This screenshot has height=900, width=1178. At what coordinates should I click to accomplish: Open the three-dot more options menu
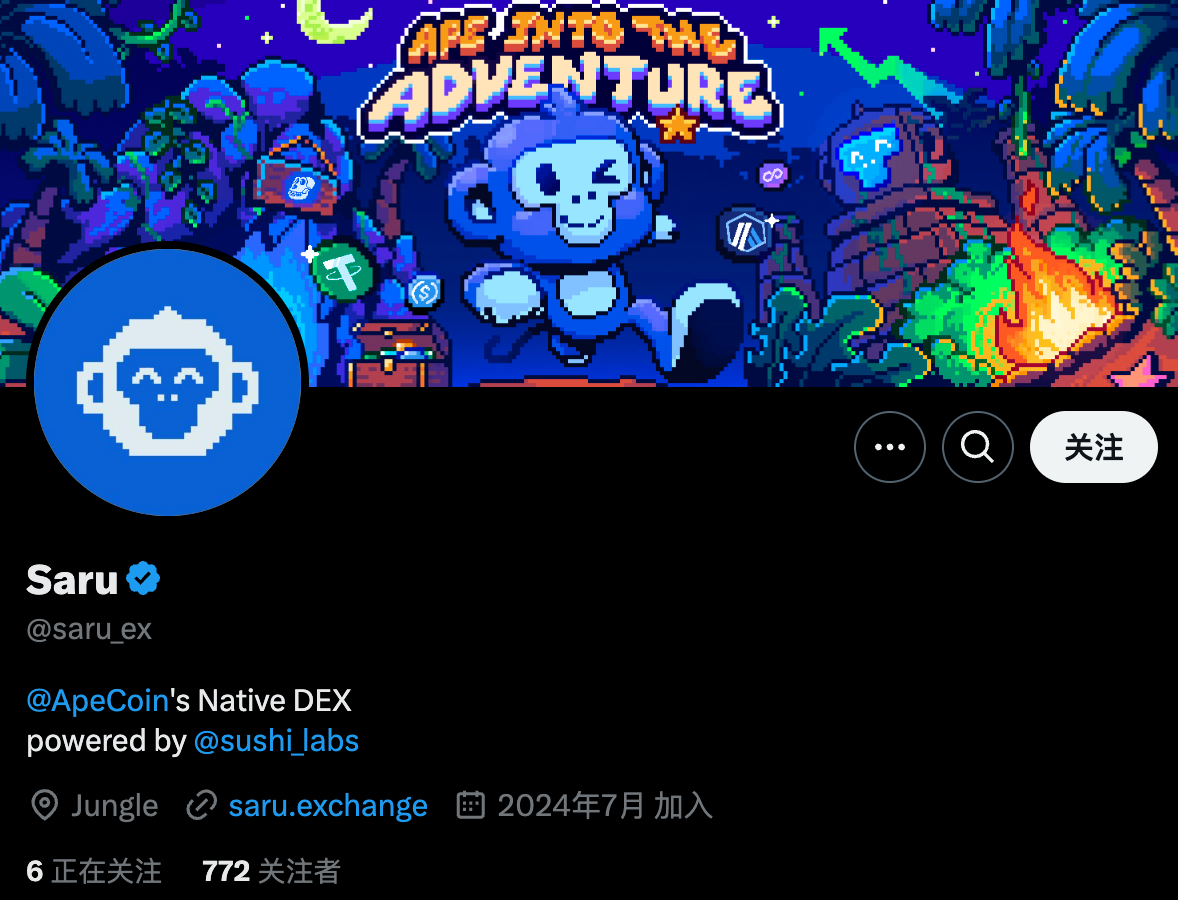click(889, 447)
